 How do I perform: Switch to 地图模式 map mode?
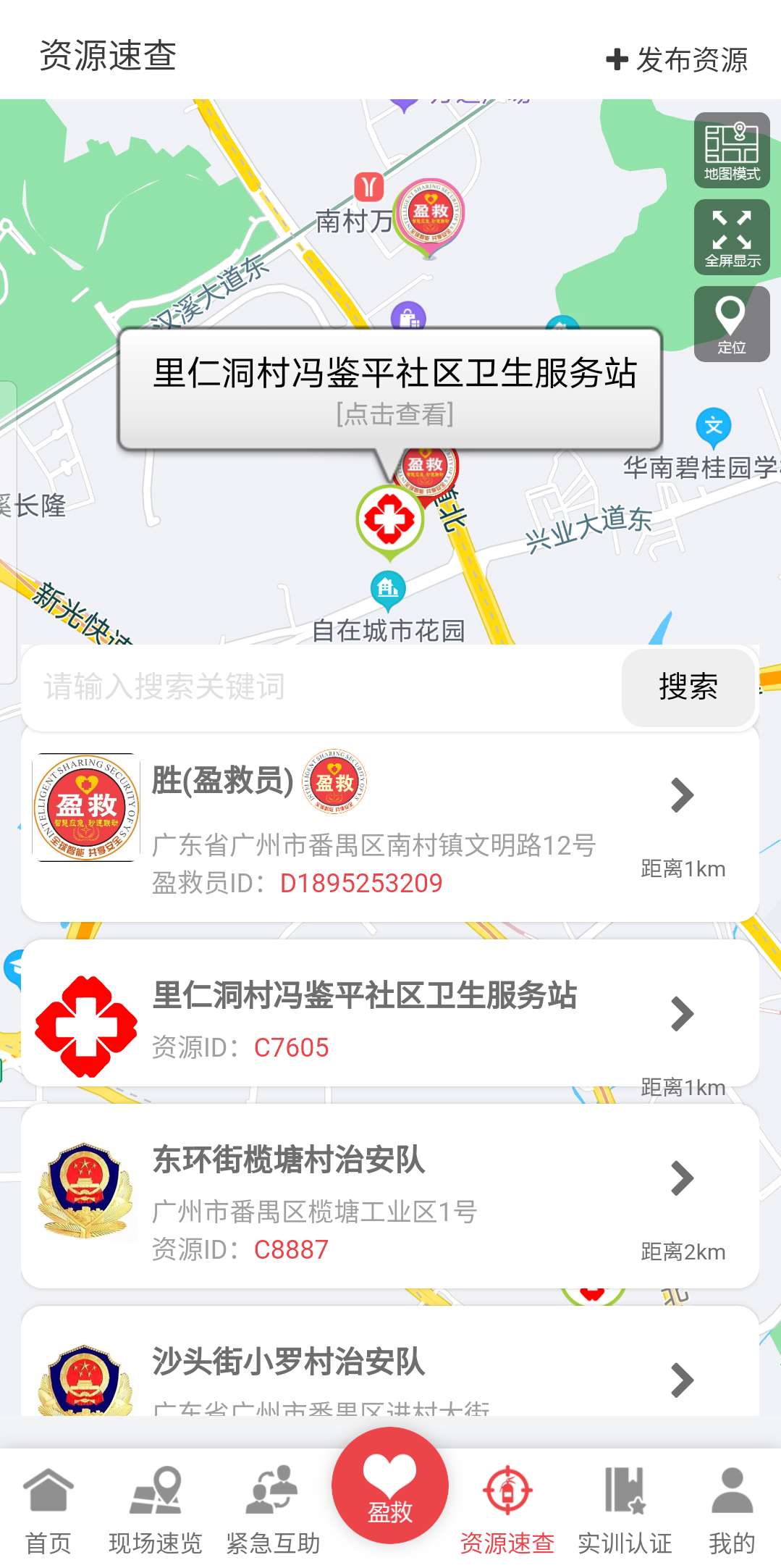tap(731, 151)
